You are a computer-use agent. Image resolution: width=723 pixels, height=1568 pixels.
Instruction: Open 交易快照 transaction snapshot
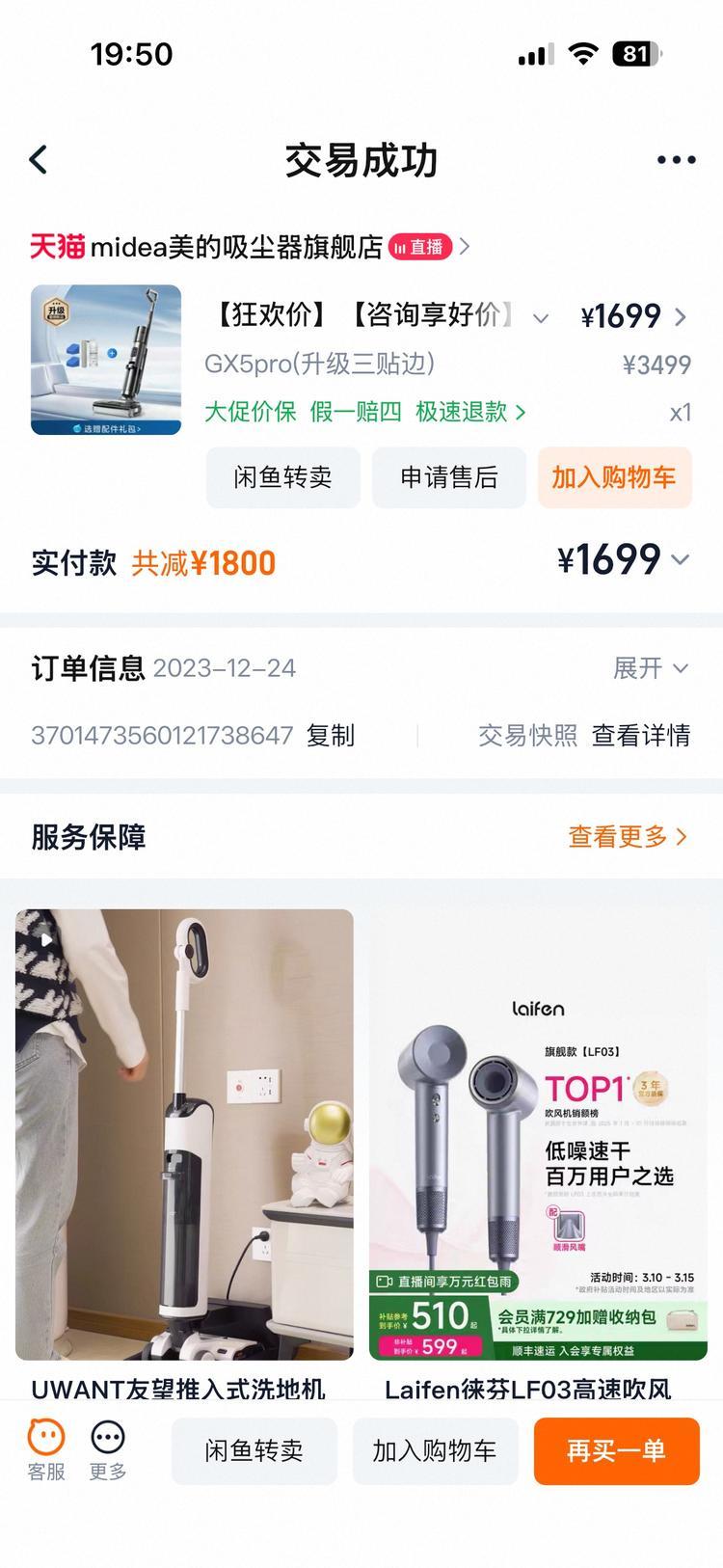[527, 736]
